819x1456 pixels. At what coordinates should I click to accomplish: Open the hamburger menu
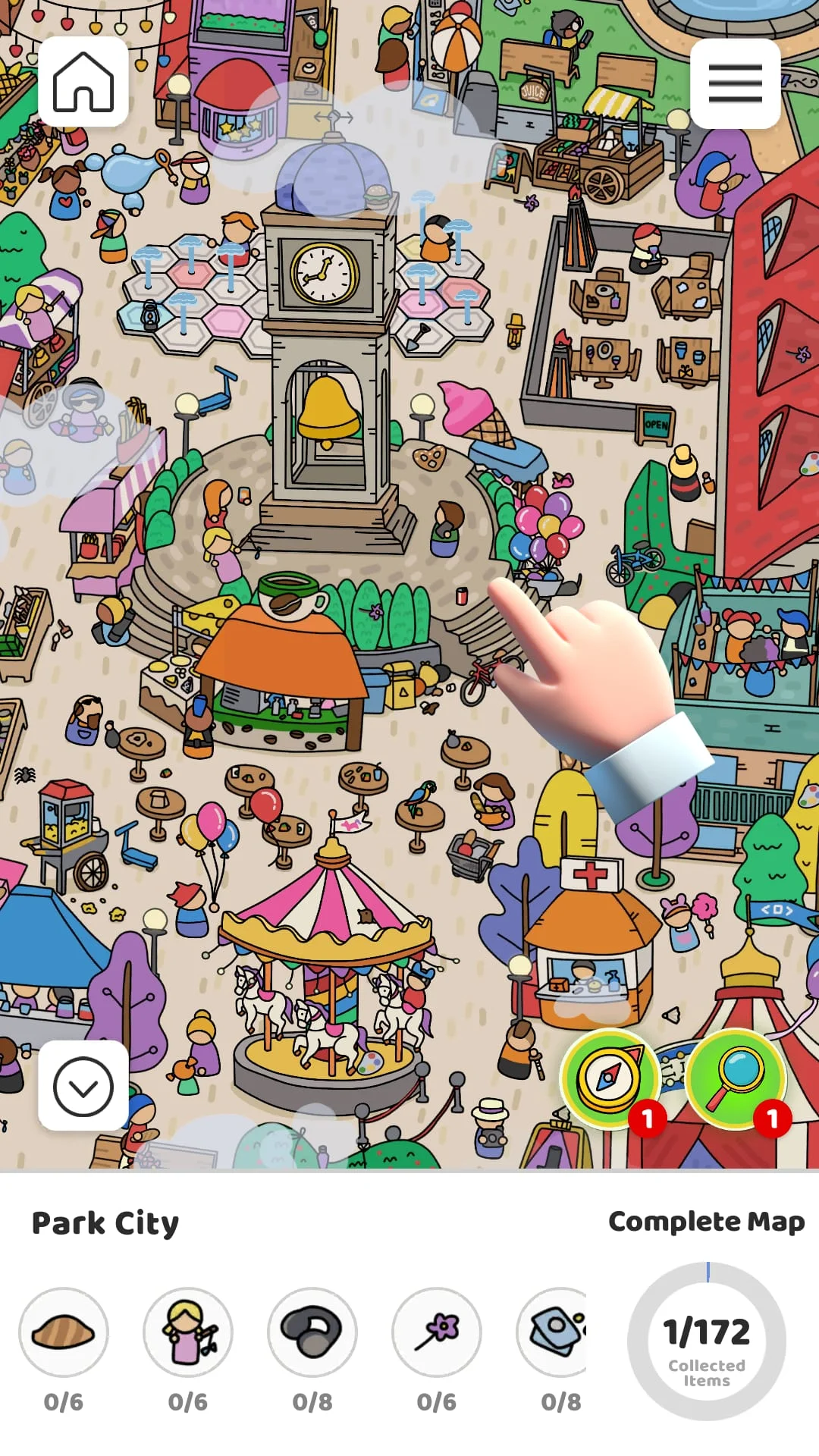click(735, 83)
